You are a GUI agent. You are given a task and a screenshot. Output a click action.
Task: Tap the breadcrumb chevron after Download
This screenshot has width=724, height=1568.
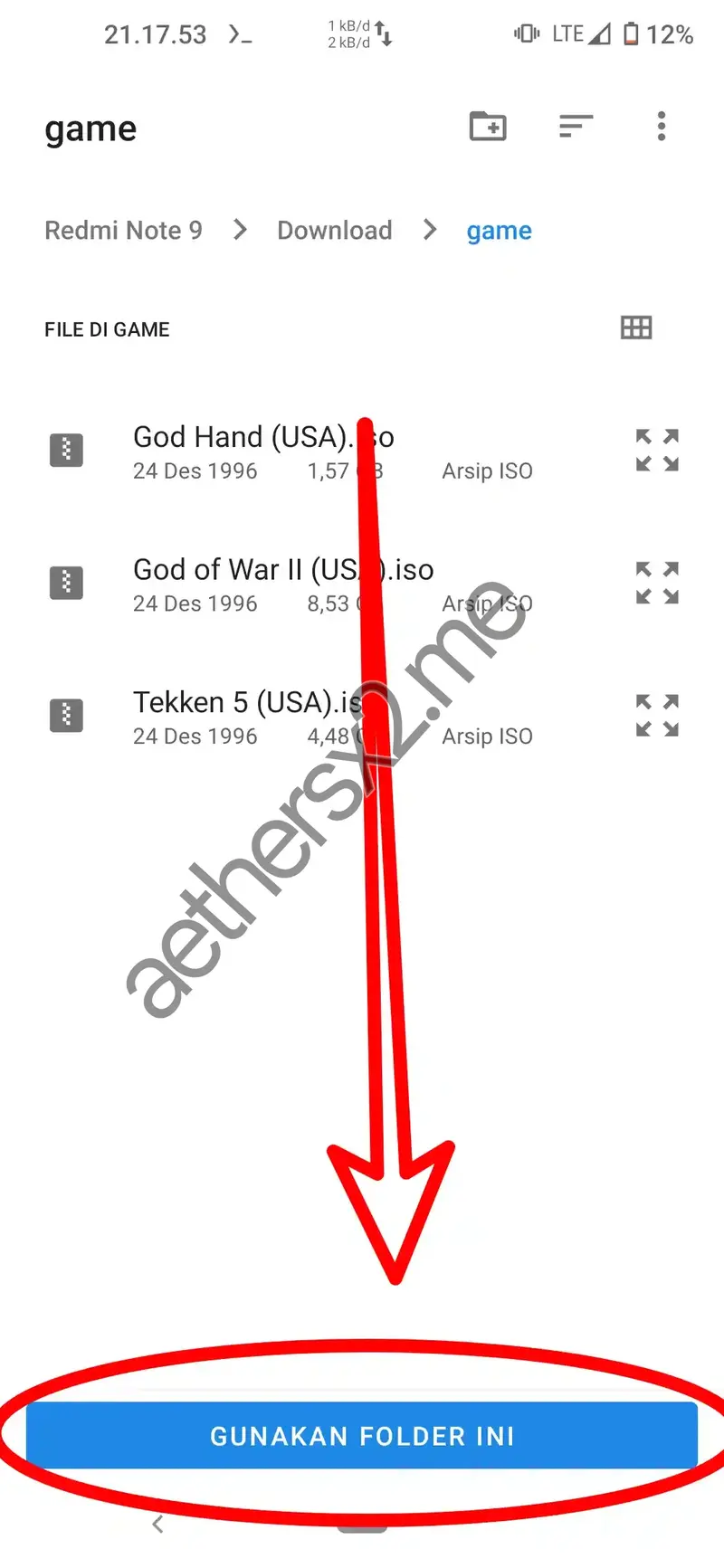429,230
